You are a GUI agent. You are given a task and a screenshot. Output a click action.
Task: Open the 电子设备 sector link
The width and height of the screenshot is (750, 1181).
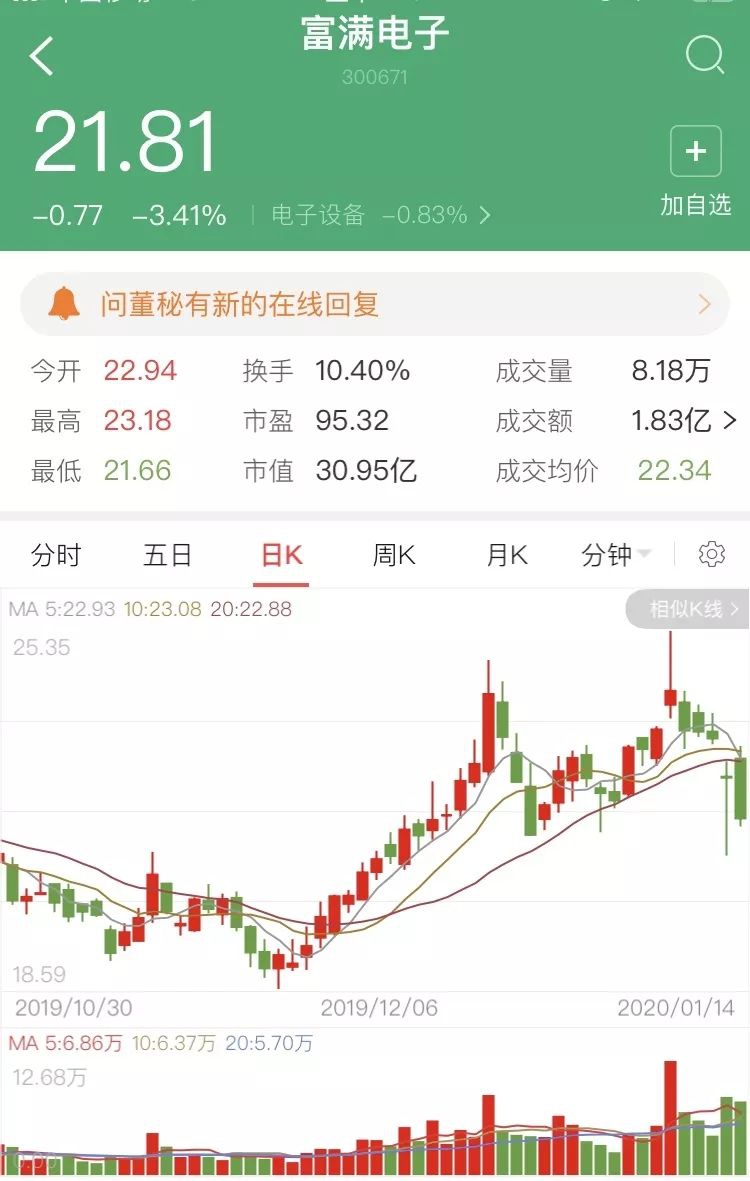pyautogui.click(x=380, y=215)
